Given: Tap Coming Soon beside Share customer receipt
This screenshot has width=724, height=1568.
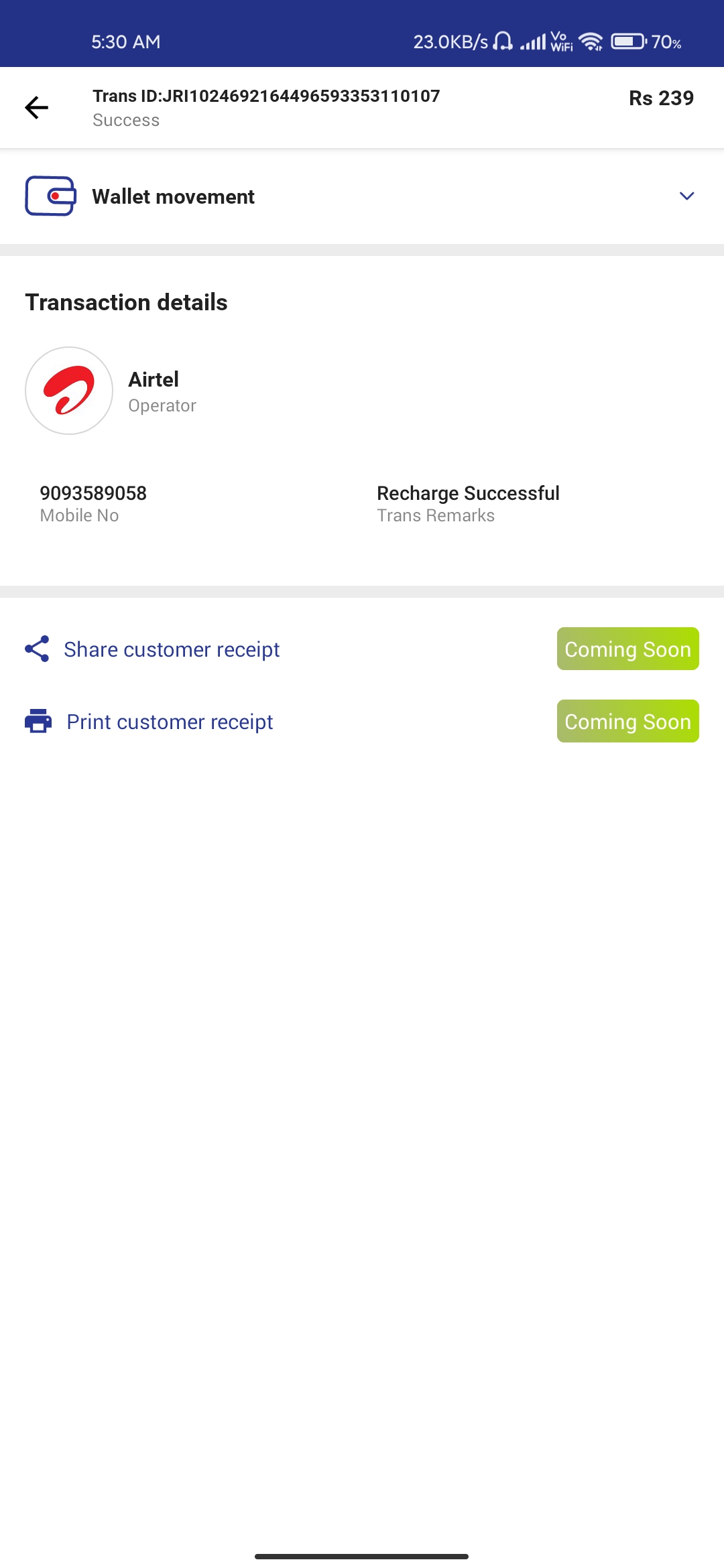Looking at the screenshot, I should pyautogui.click(x=627, y=649).
